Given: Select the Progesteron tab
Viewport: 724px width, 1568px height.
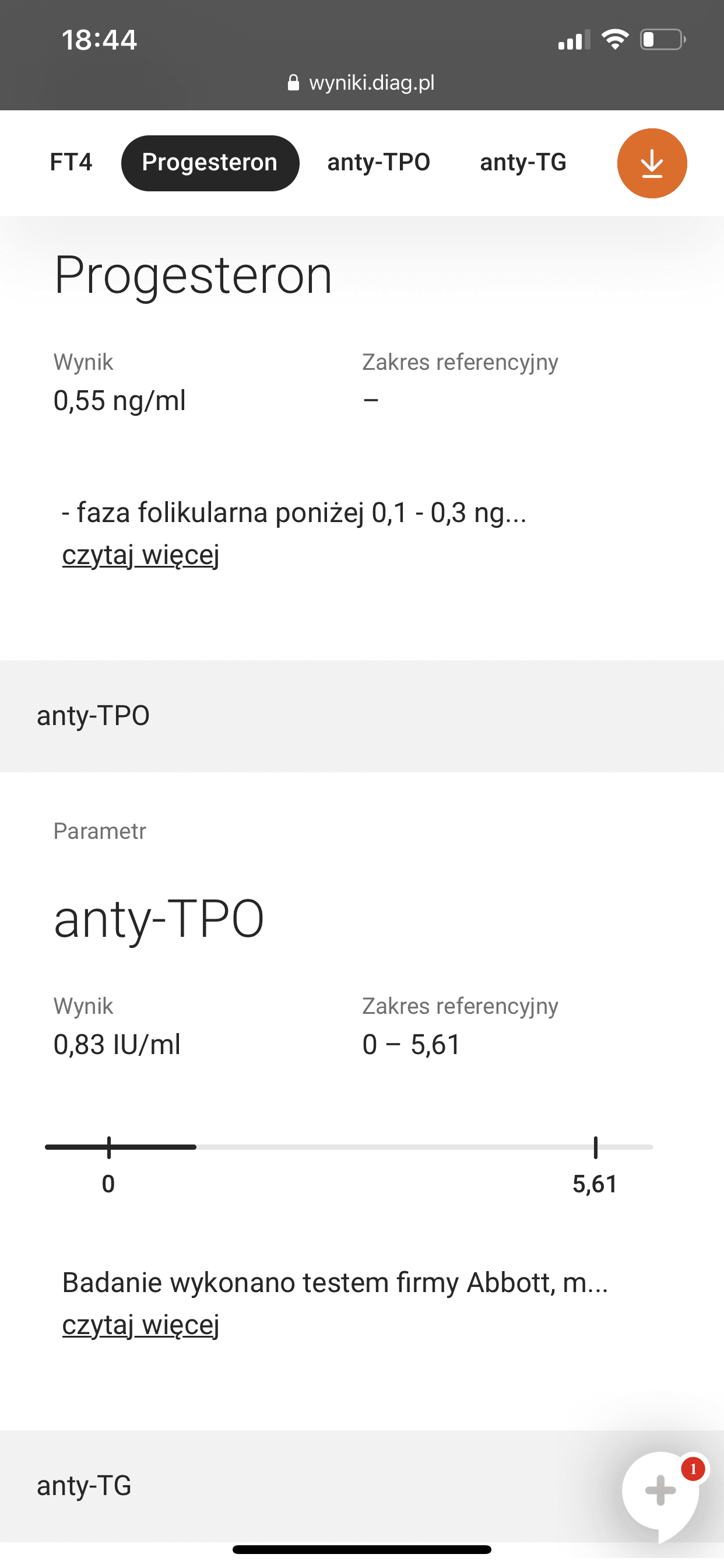Looking at the screenshot, I should coord(210,163).
